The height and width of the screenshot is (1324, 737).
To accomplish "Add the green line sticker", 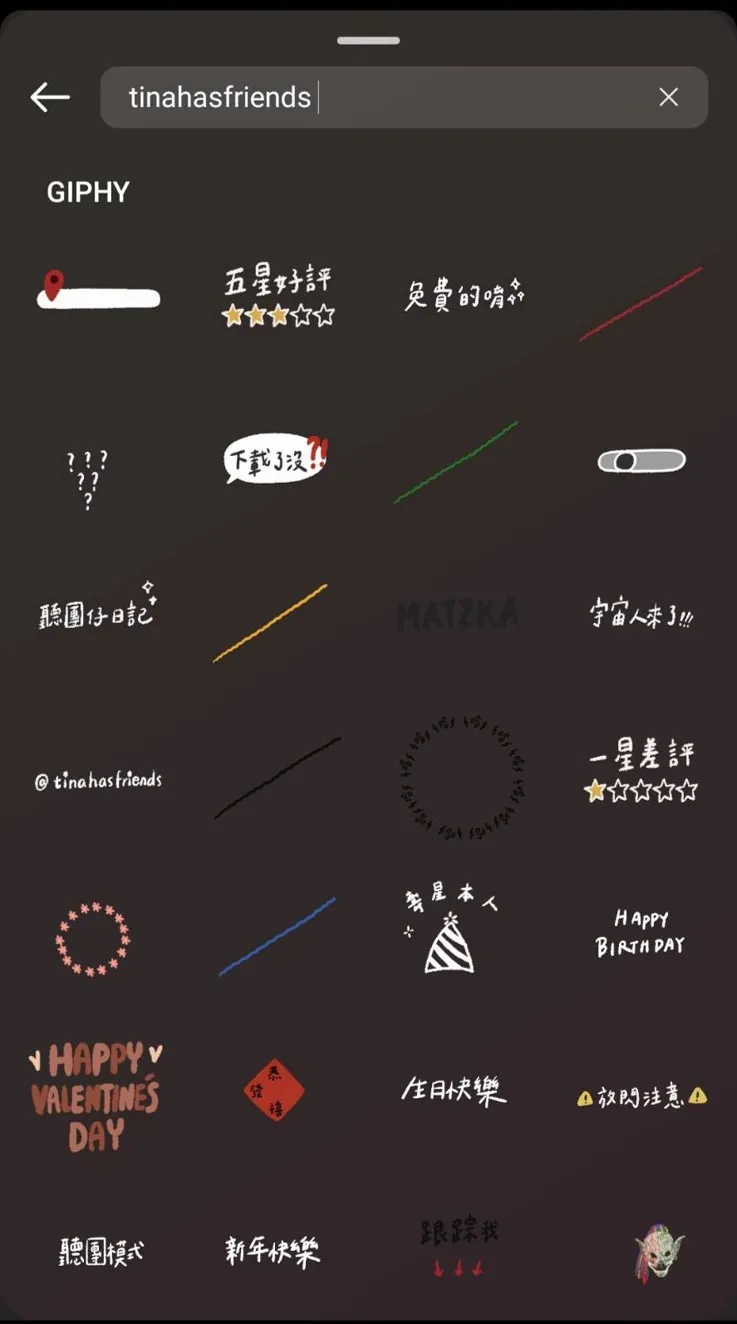I will [x=455, y=462].
